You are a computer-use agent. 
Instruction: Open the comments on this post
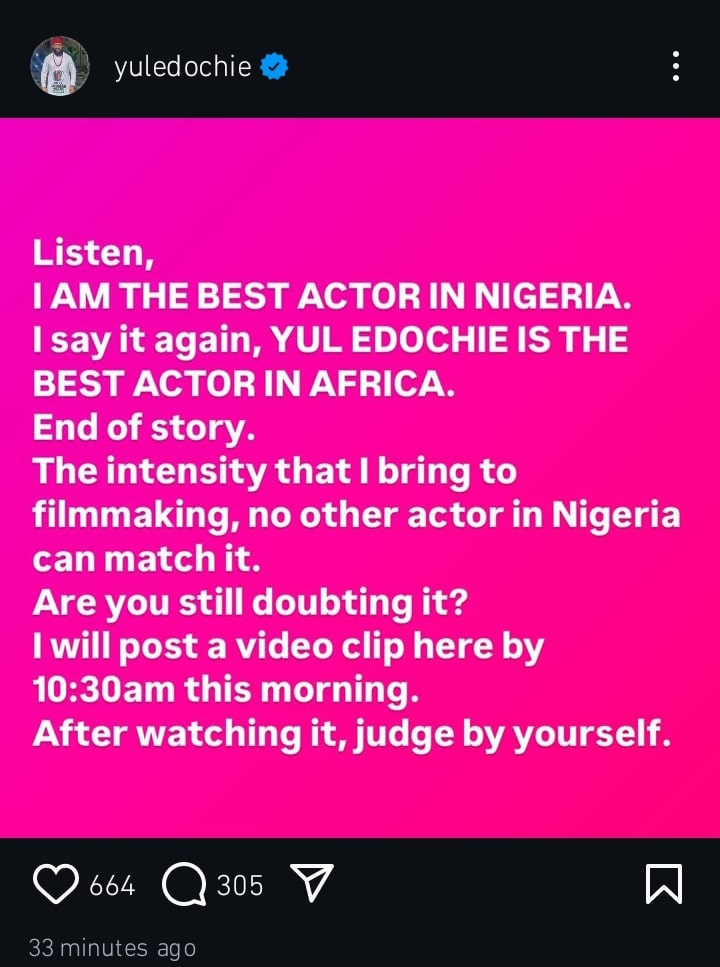click(x=184, y=885)
